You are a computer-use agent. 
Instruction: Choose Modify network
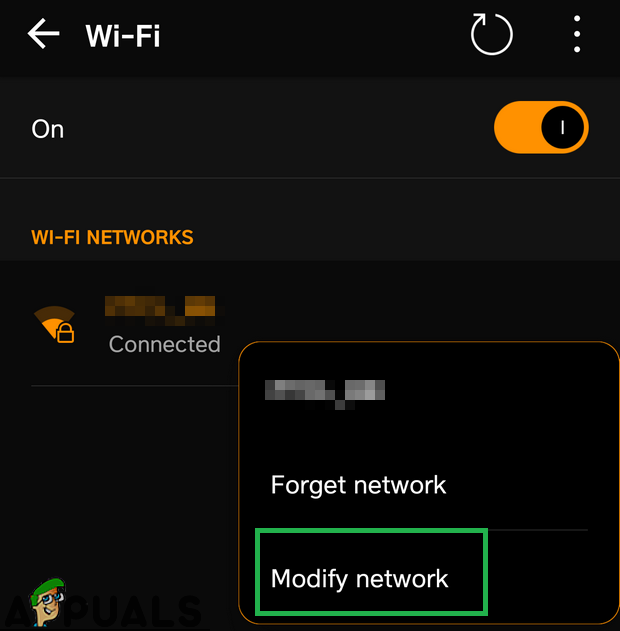tap(360, 578)
